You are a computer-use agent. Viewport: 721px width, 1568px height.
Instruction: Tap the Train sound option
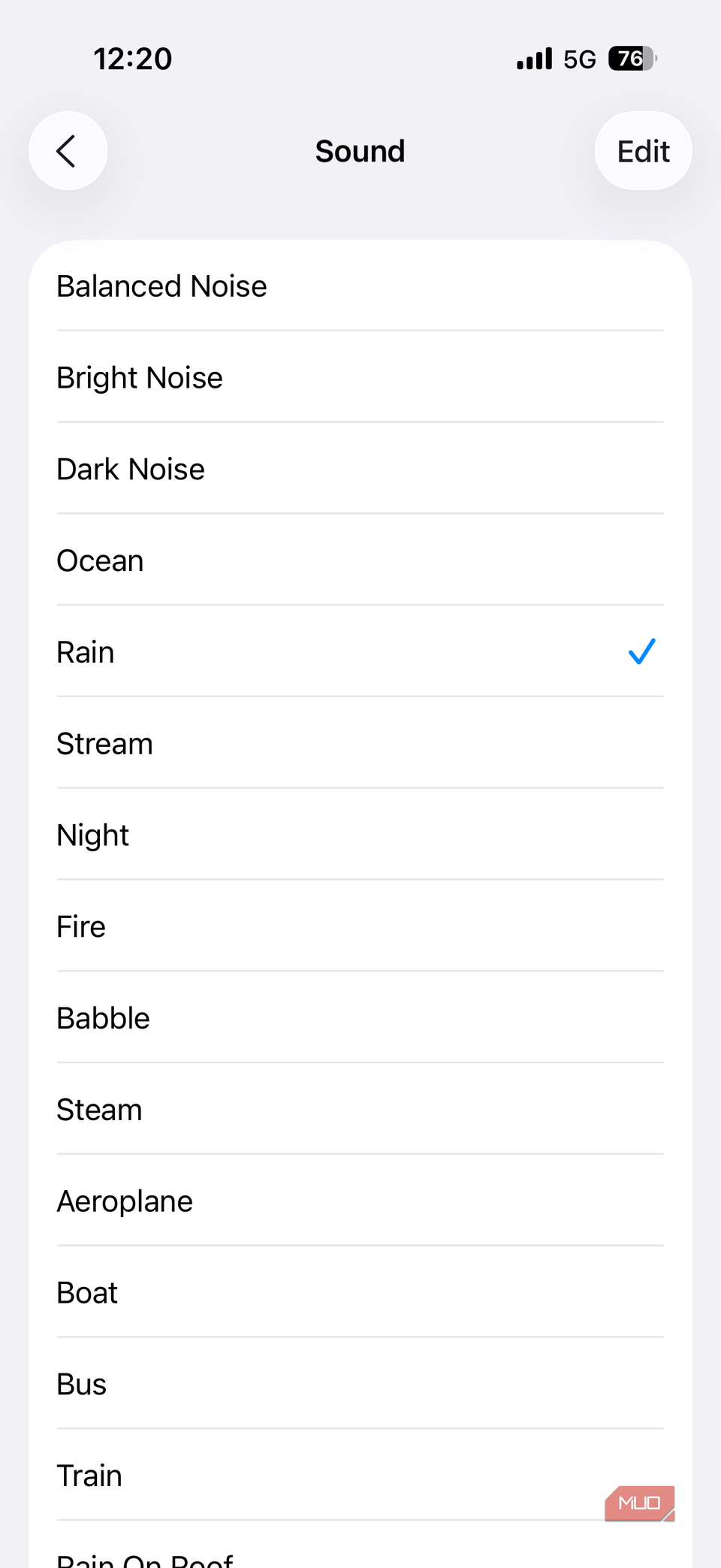[x=89, y=1474]
